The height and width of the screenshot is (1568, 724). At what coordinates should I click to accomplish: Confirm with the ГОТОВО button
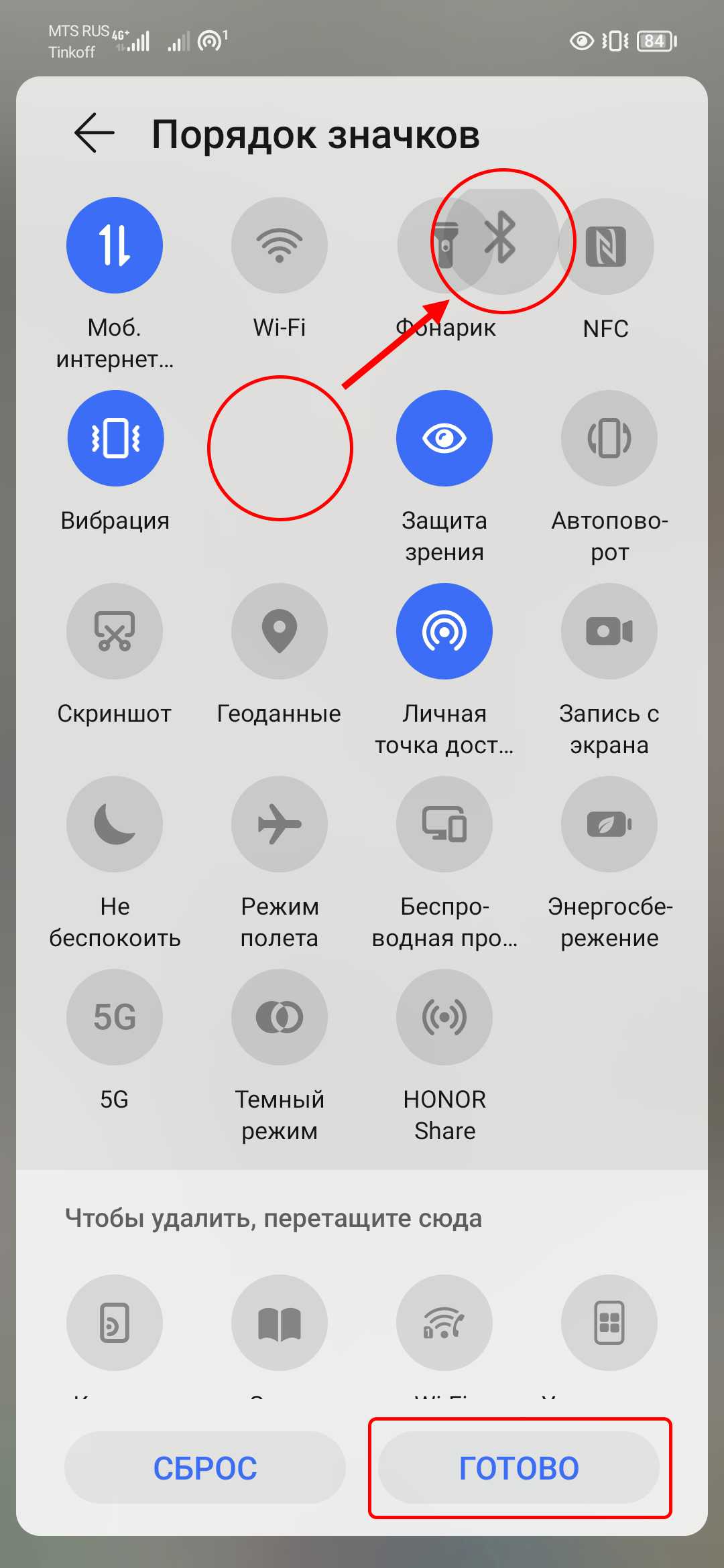point(519,1467)
